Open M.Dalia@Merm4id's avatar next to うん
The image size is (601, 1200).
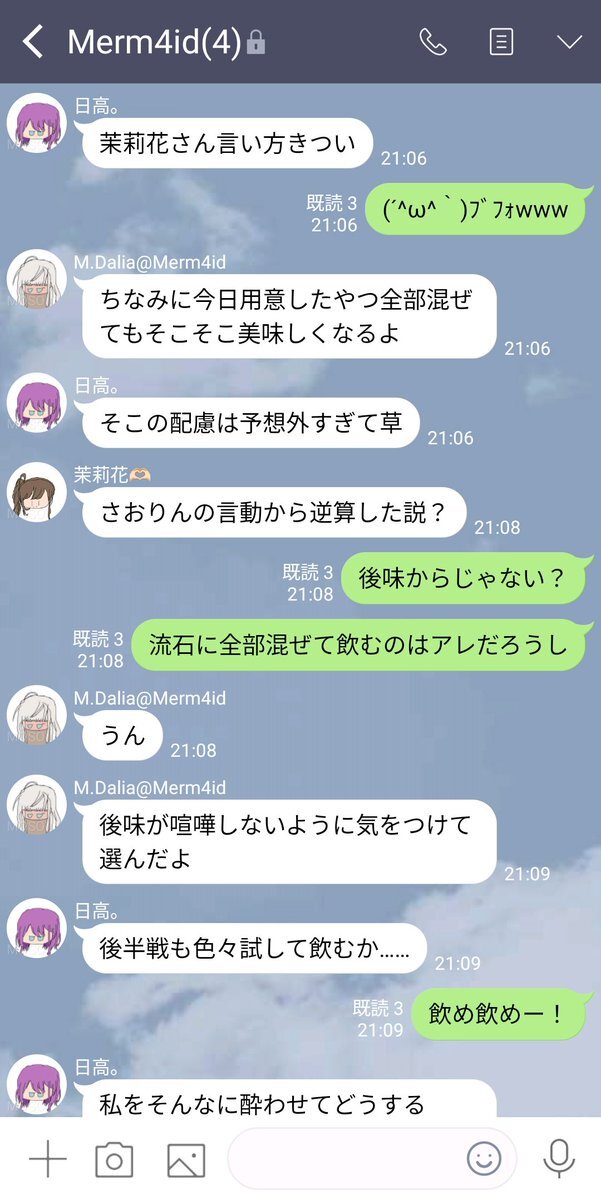pyautogui.click(x=37, y=716)
